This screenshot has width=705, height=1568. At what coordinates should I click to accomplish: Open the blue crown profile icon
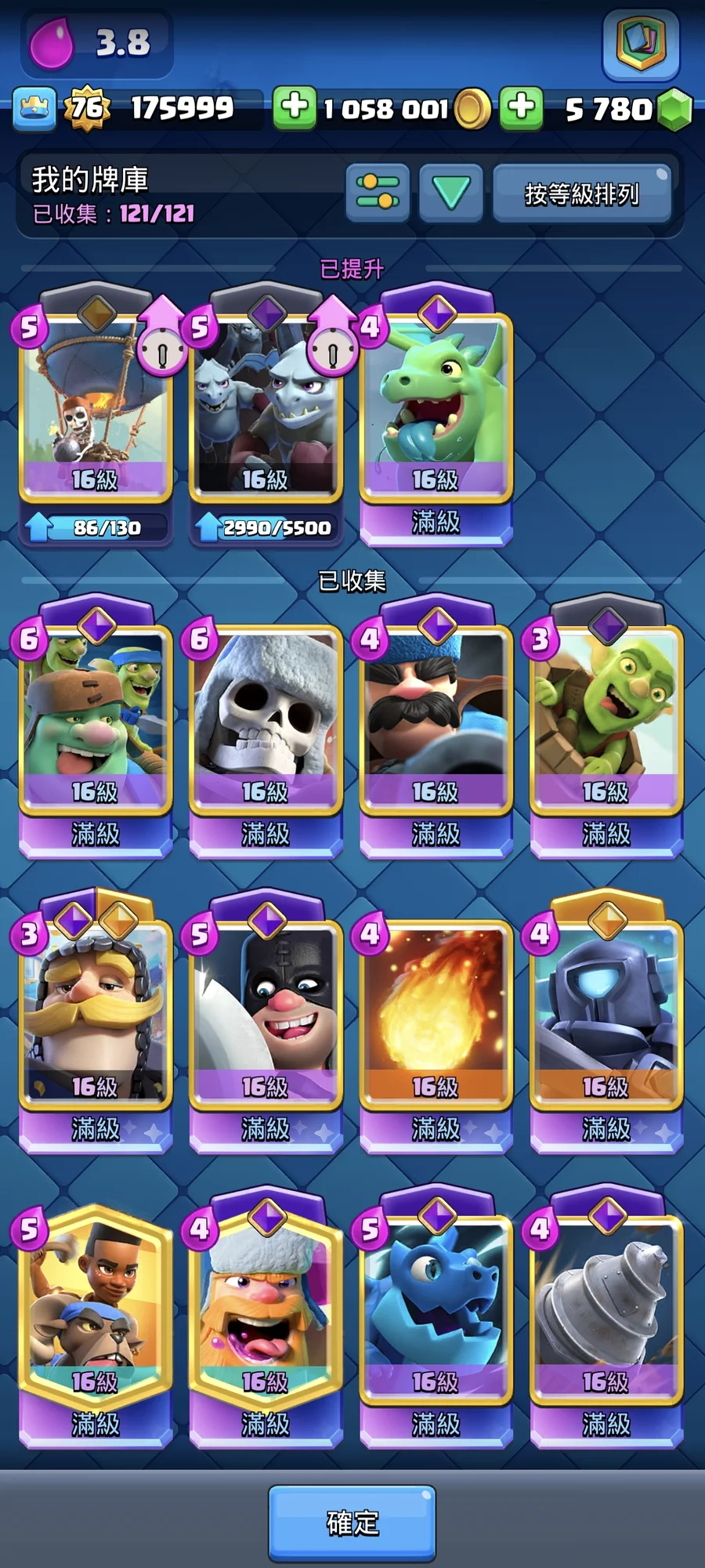tap(34, 107)
